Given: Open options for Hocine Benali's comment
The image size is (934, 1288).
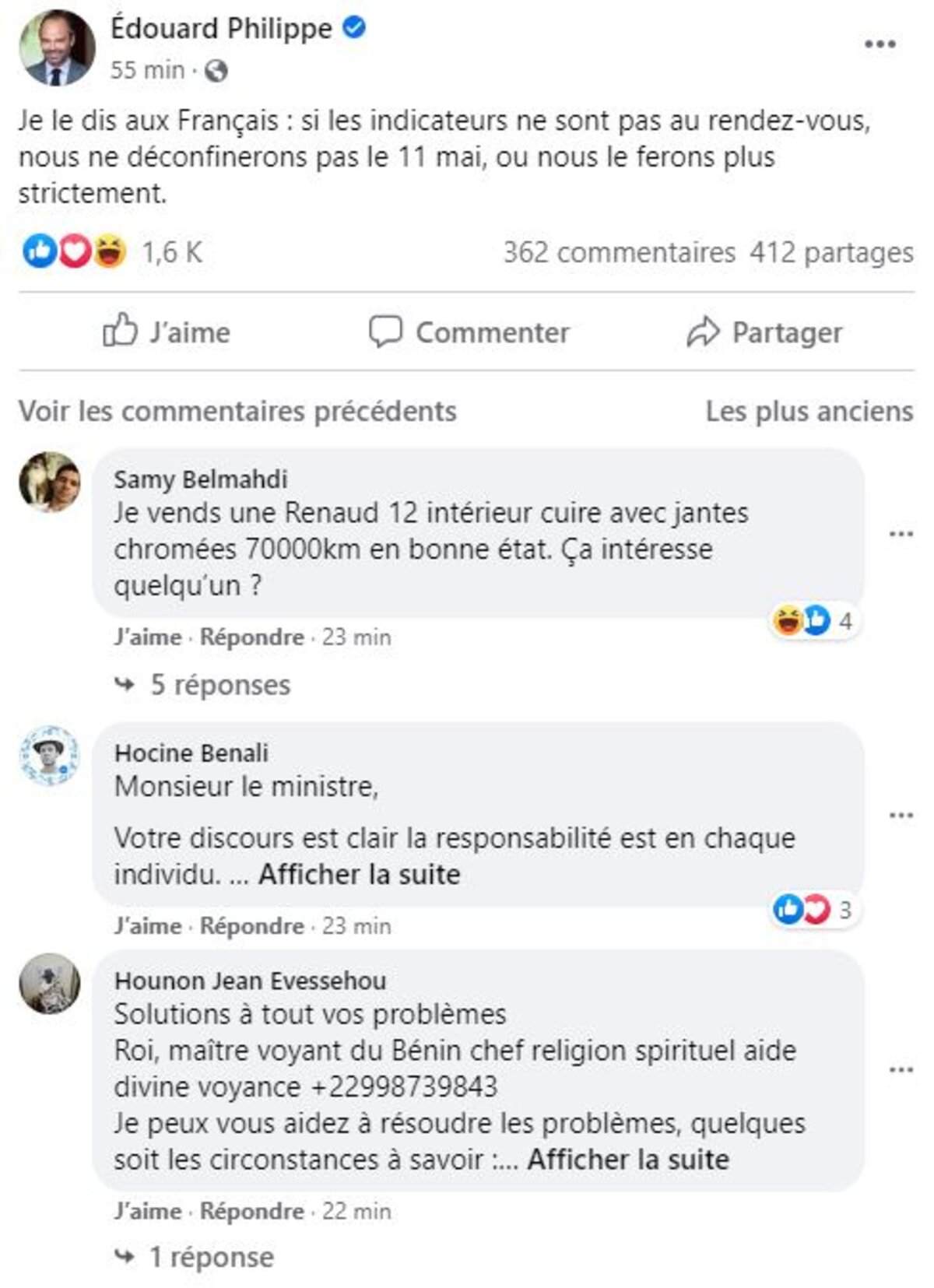Looking at the screenshot, I should [x=901, y=816].
